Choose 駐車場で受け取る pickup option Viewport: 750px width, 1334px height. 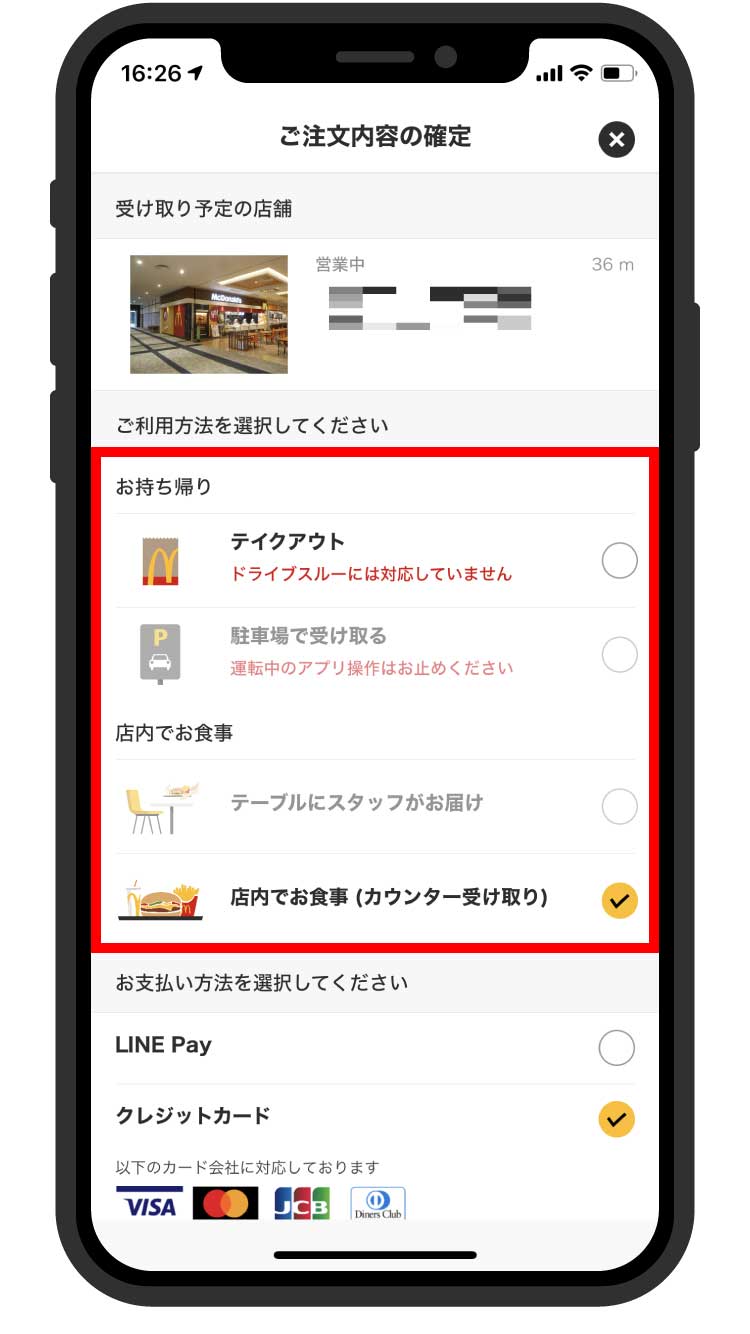(x=375, y=654)
